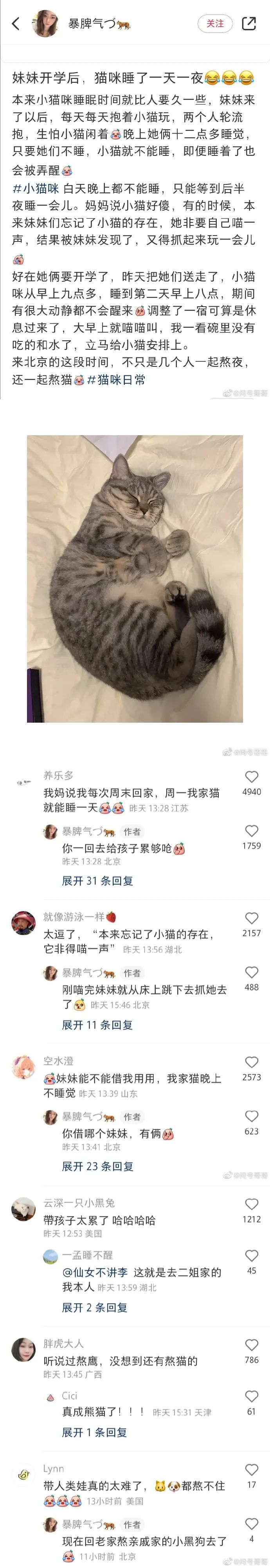This screenshot has height=1568, width=270.
Task: Like 就像游泳一样's comment
Action: pyautogui.click(x=251, y=918)
